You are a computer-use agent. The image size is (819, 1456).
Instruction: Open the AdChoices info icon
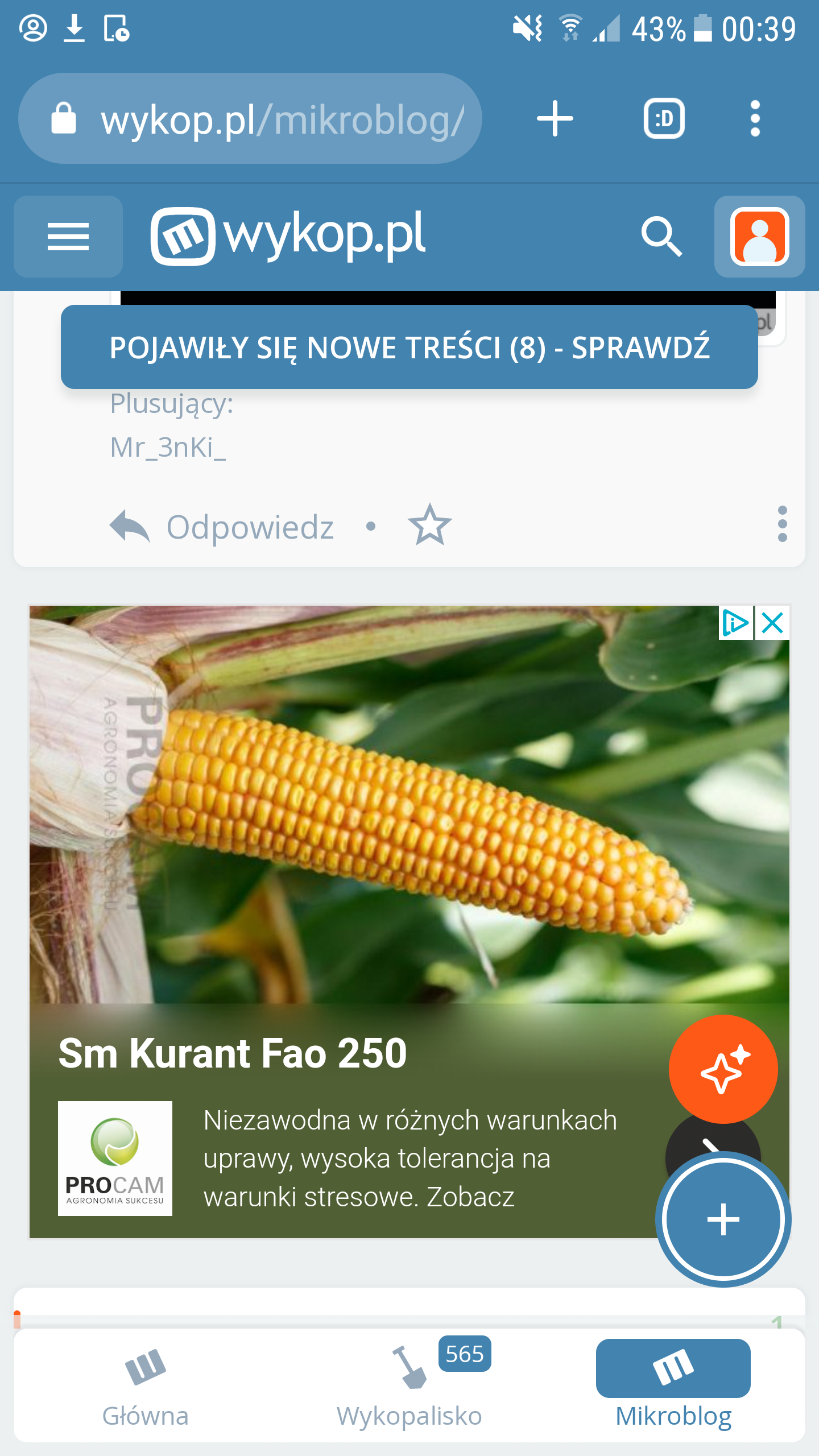[735, 623]
